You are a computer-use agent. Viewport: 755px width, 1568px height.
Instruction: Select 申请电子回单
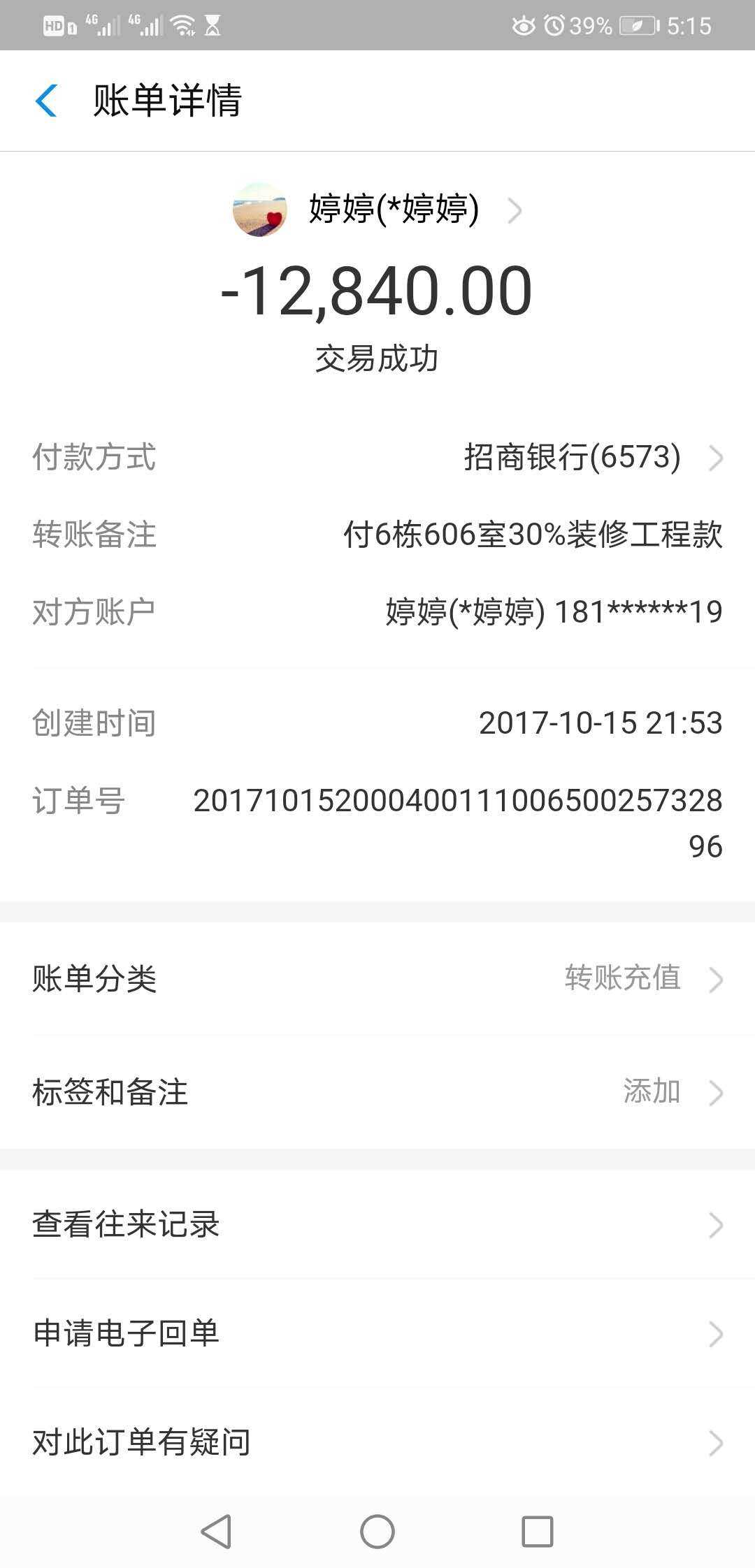click(x=377, y=1333)
